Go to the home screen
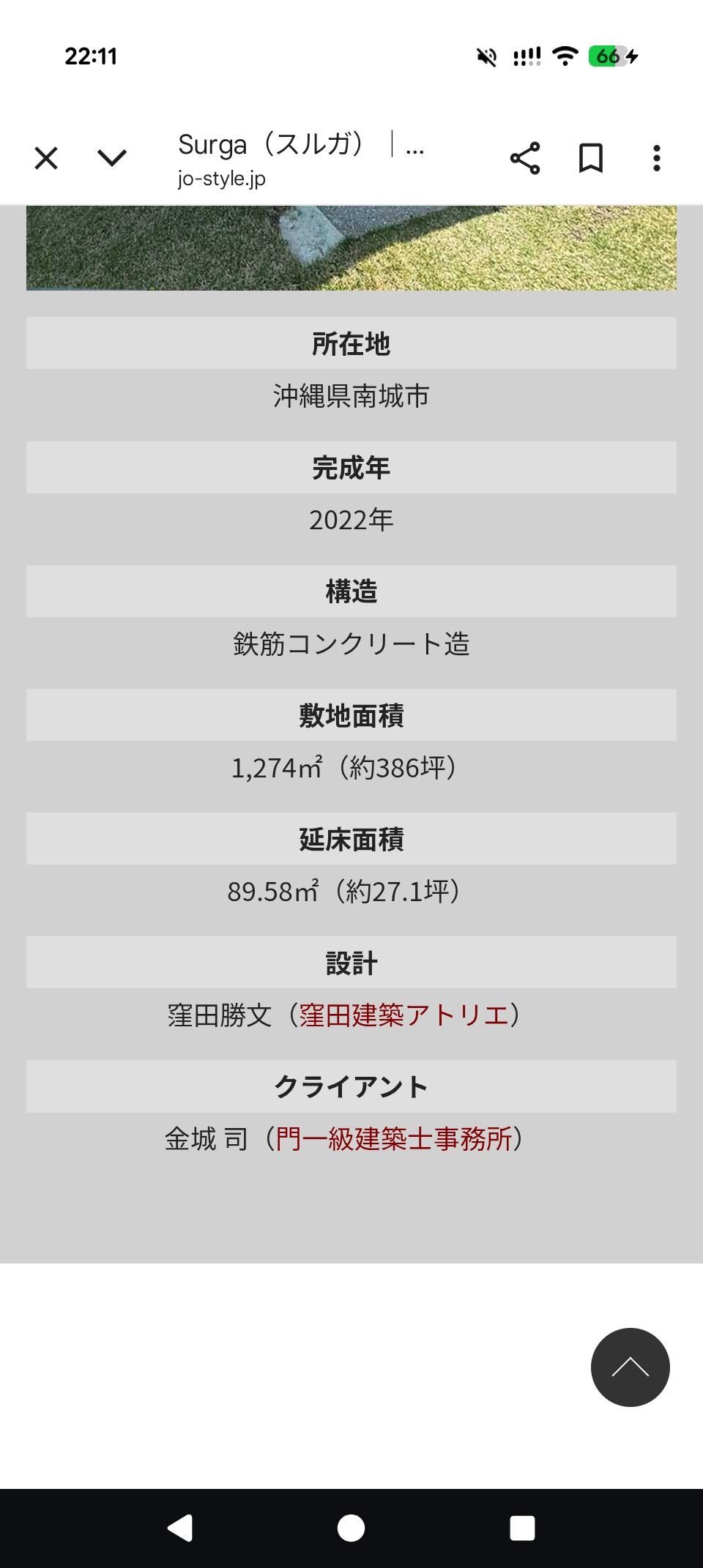Screen dimensions: 703x1568 (351, 1528)
